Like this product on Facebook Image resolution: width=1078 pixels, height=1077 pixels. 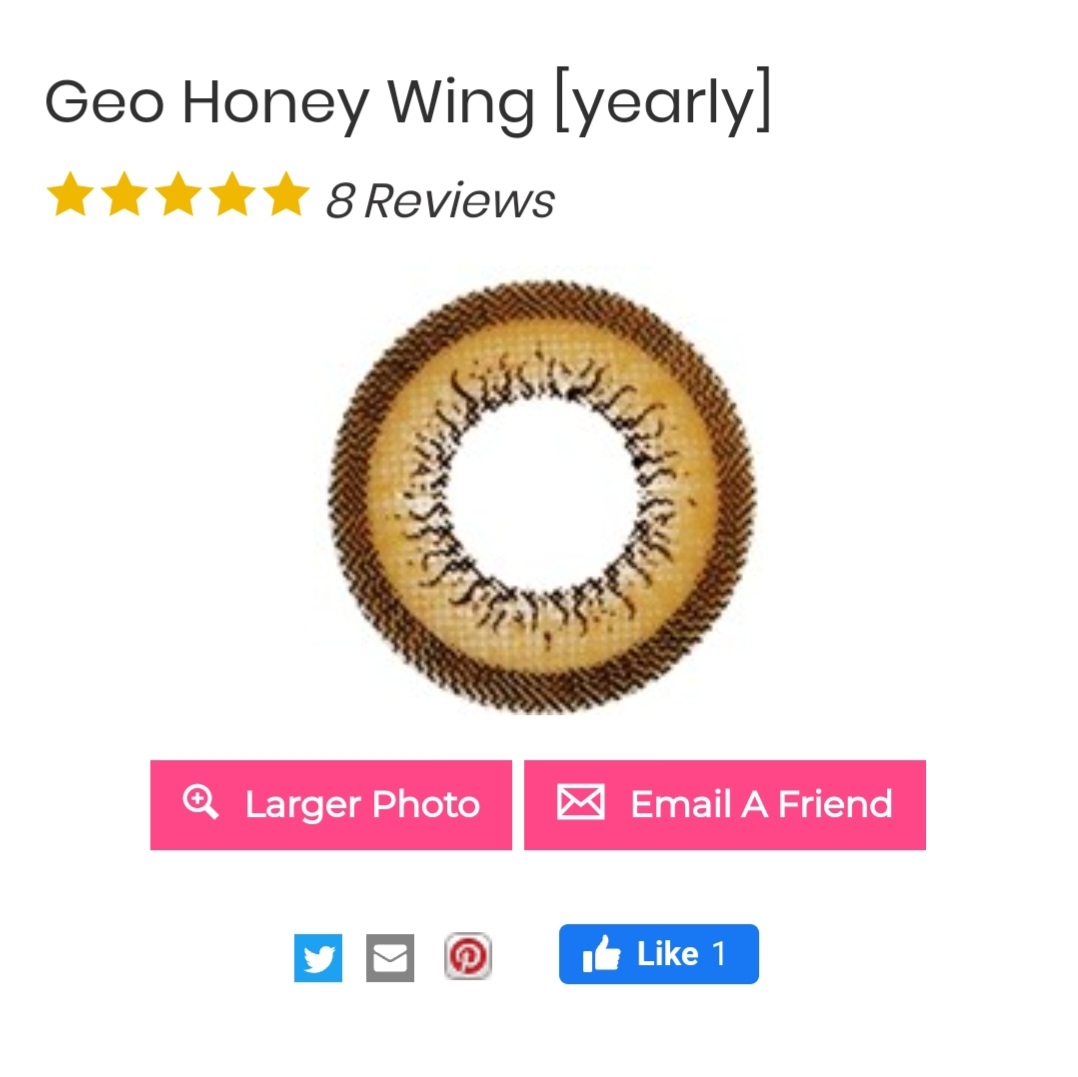658,954
